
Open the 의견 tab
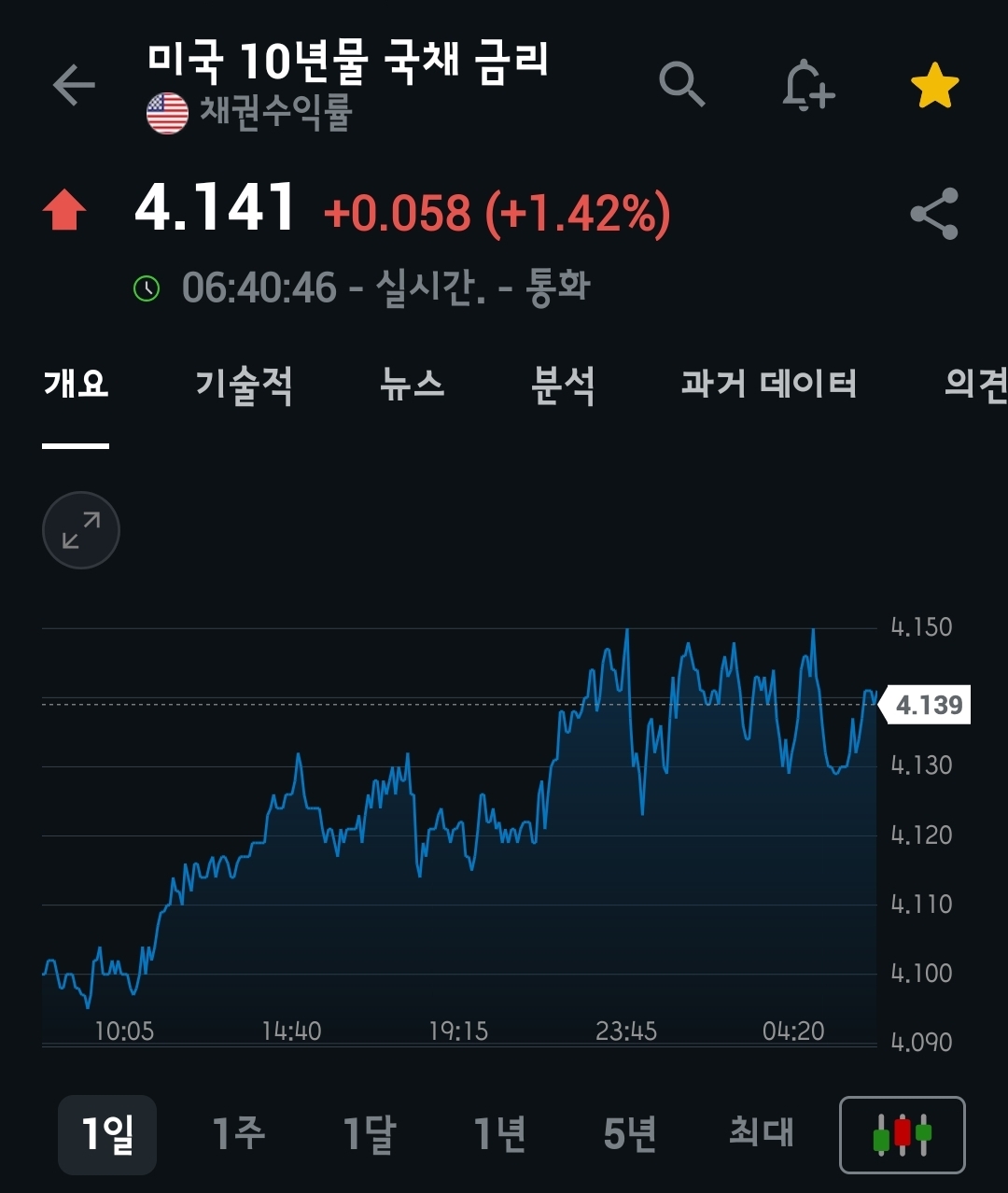point(974,385)
